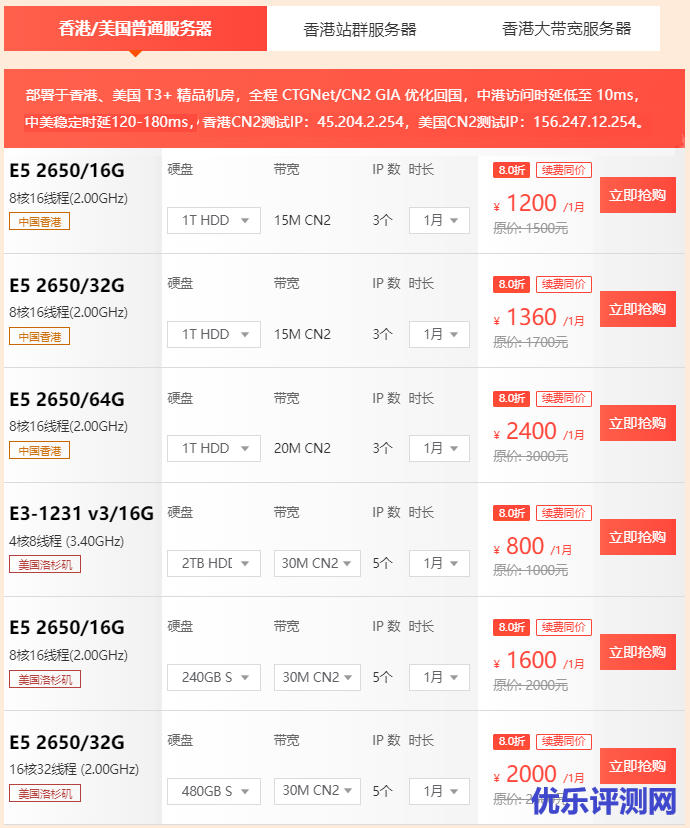Tap 立即抢购 for the ¥1600 Los Angeles server
The height and width of the screenshot is (828, 690).
tap(637, 652)
